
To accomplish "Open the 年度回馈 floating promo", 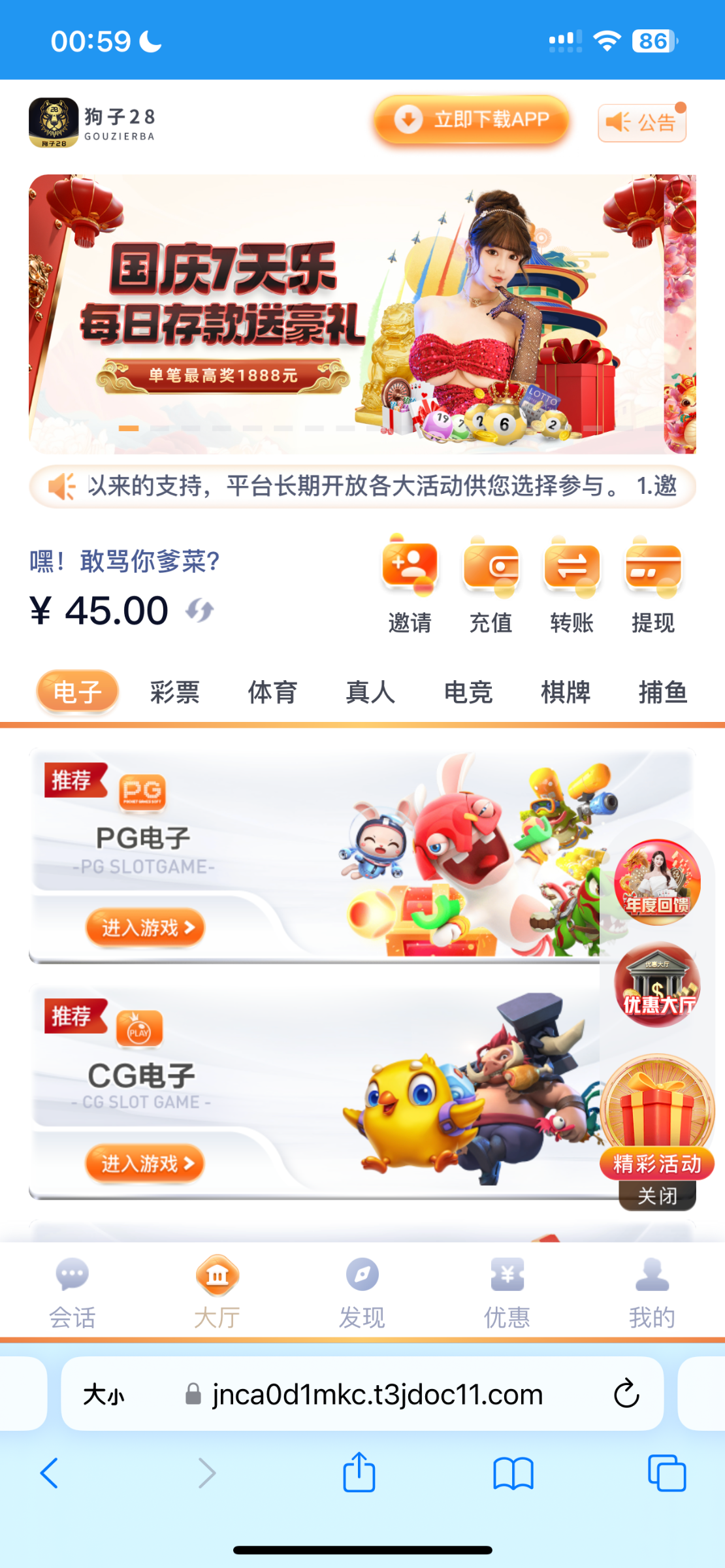I will point(657,882).
